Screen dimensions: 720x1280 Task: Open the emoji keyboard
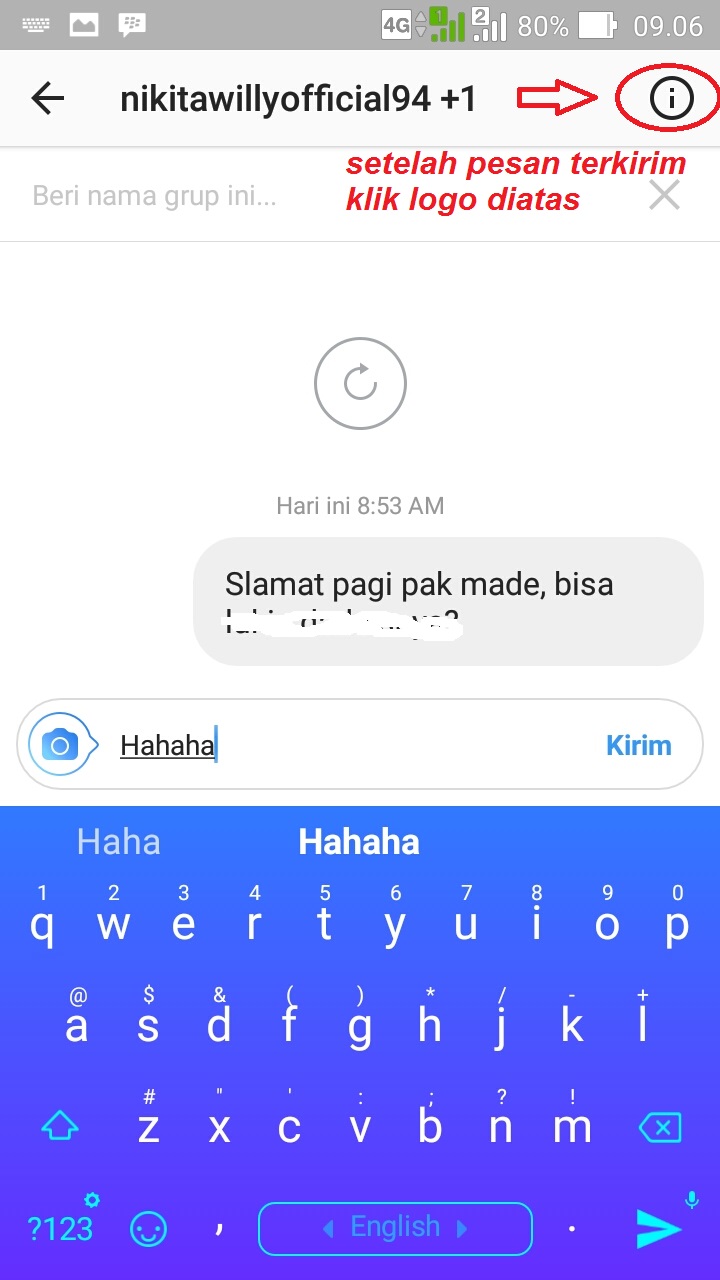point(149,1228)
